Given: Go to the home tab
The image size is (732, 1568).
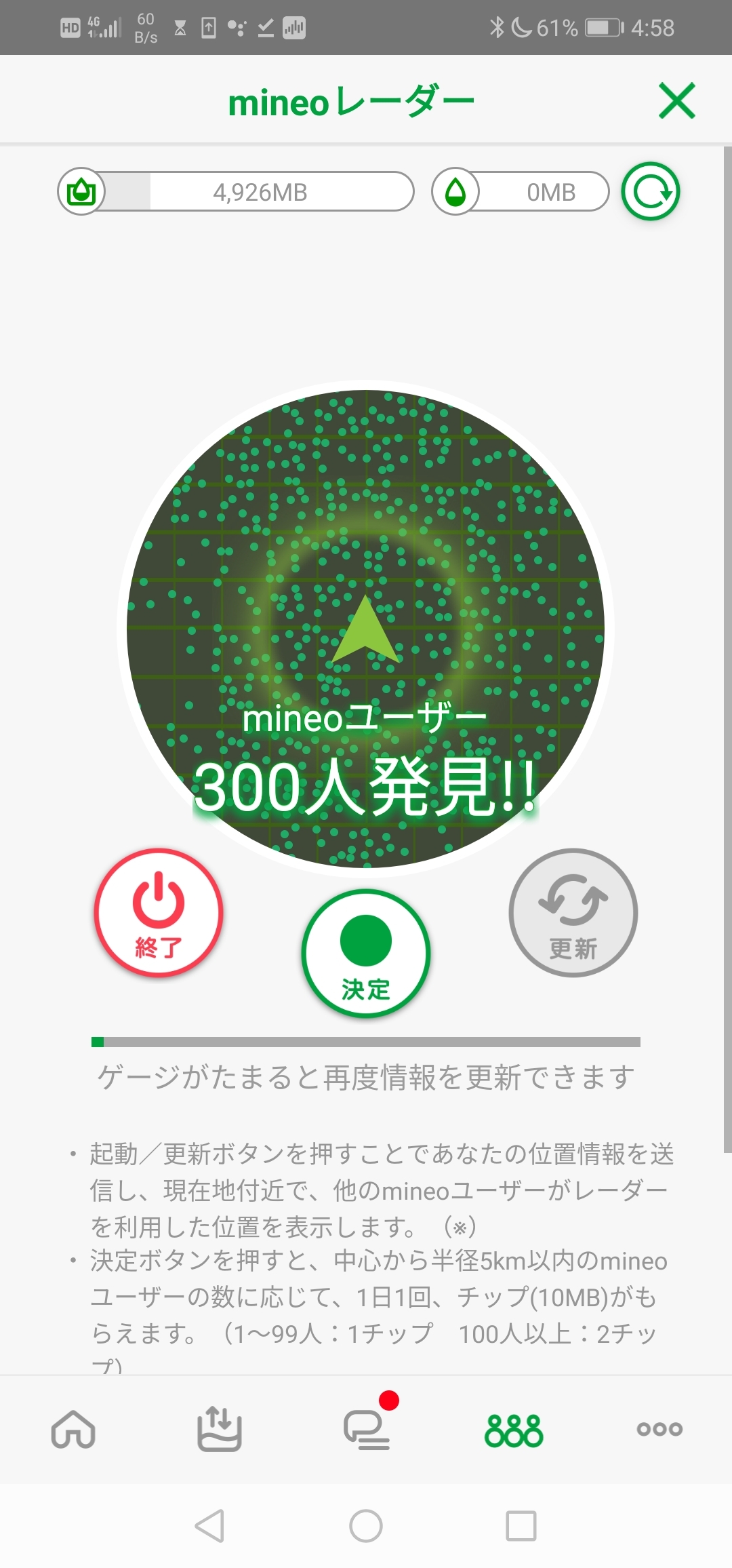Looking at the screenshot, I should (73, 1429).
